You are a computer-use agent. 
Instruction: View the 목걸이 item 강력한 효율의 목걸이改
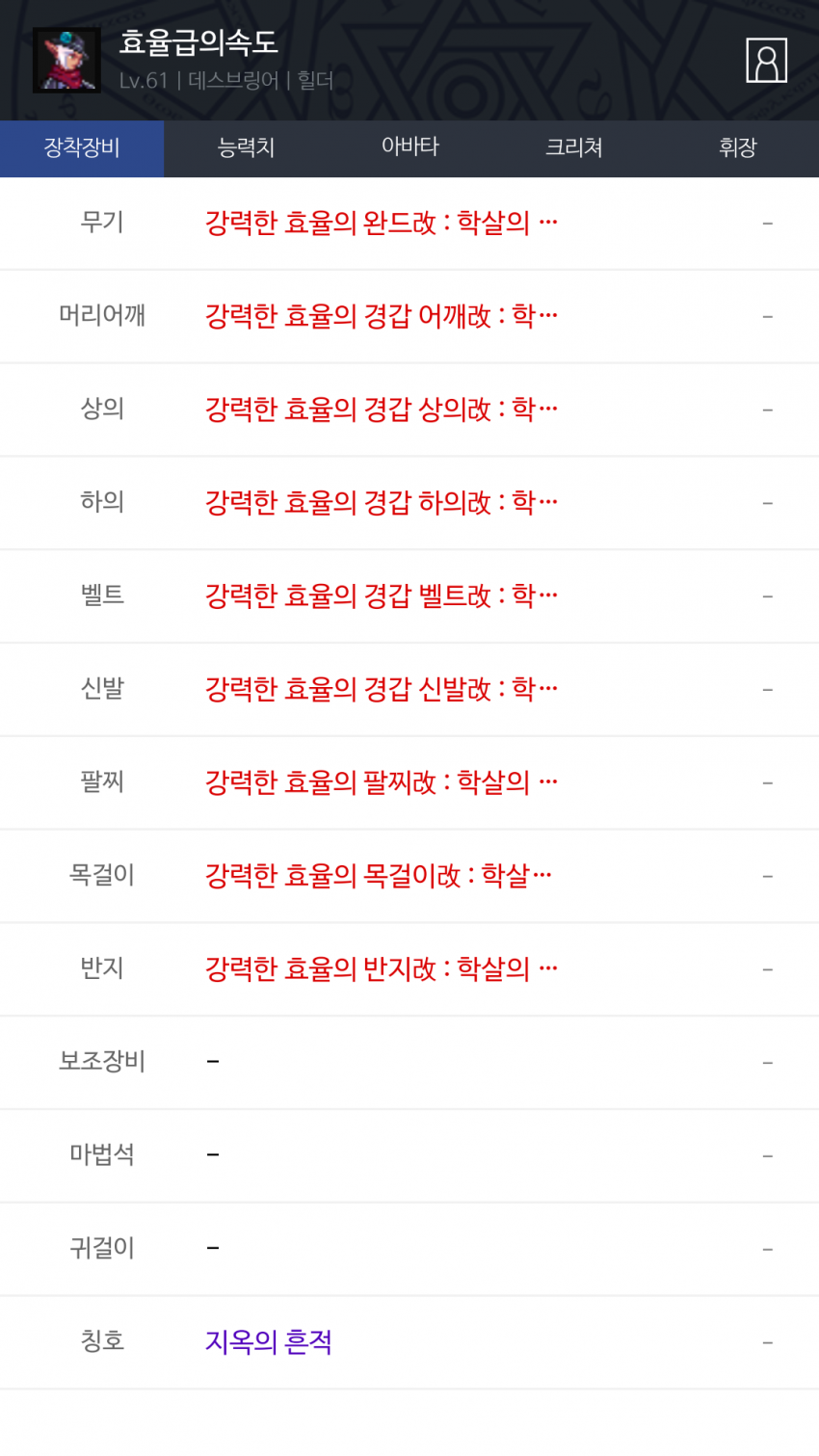click(x=378, y=876)
